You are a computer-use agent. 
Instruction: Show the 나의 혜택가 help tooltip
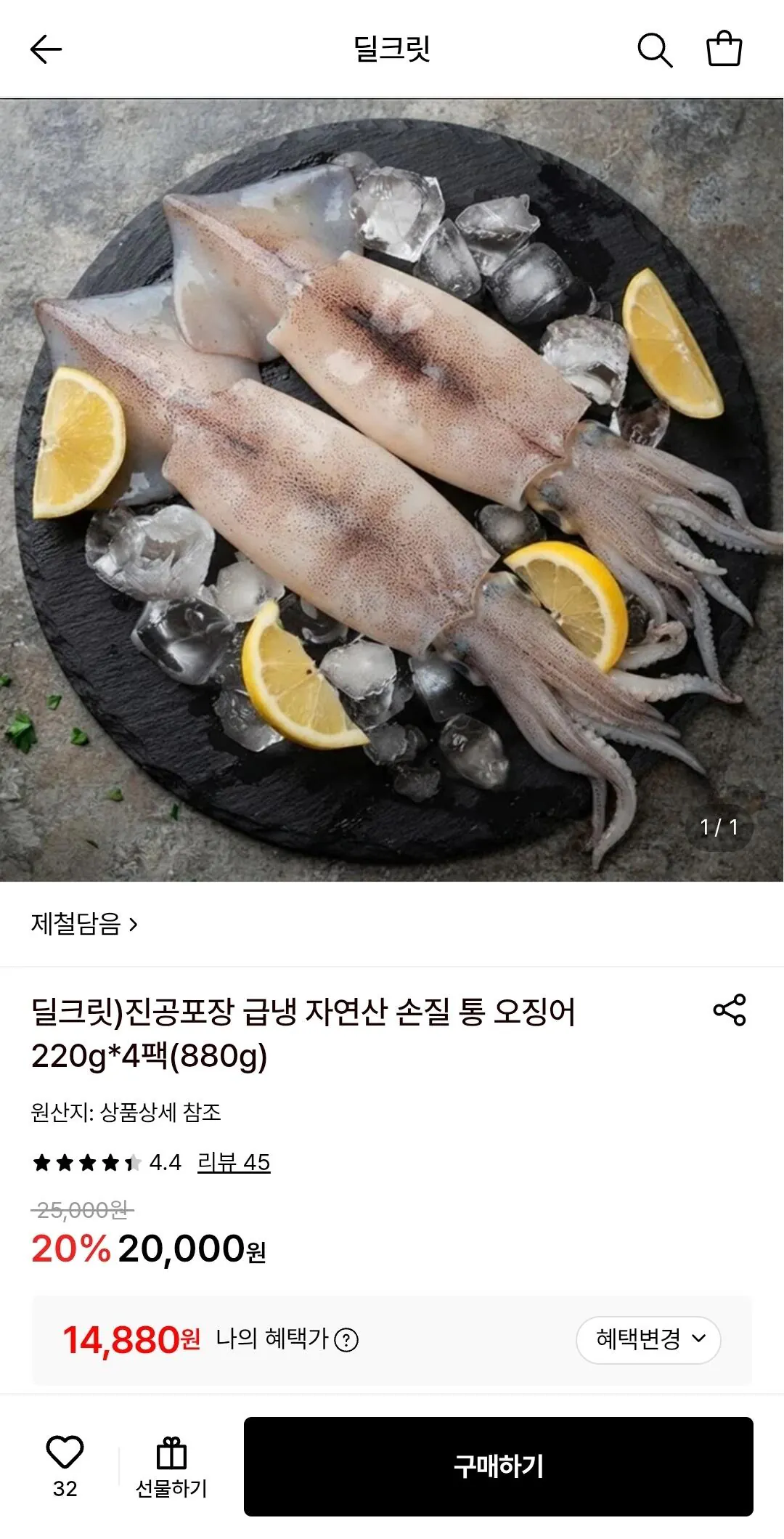(346, 1339)
